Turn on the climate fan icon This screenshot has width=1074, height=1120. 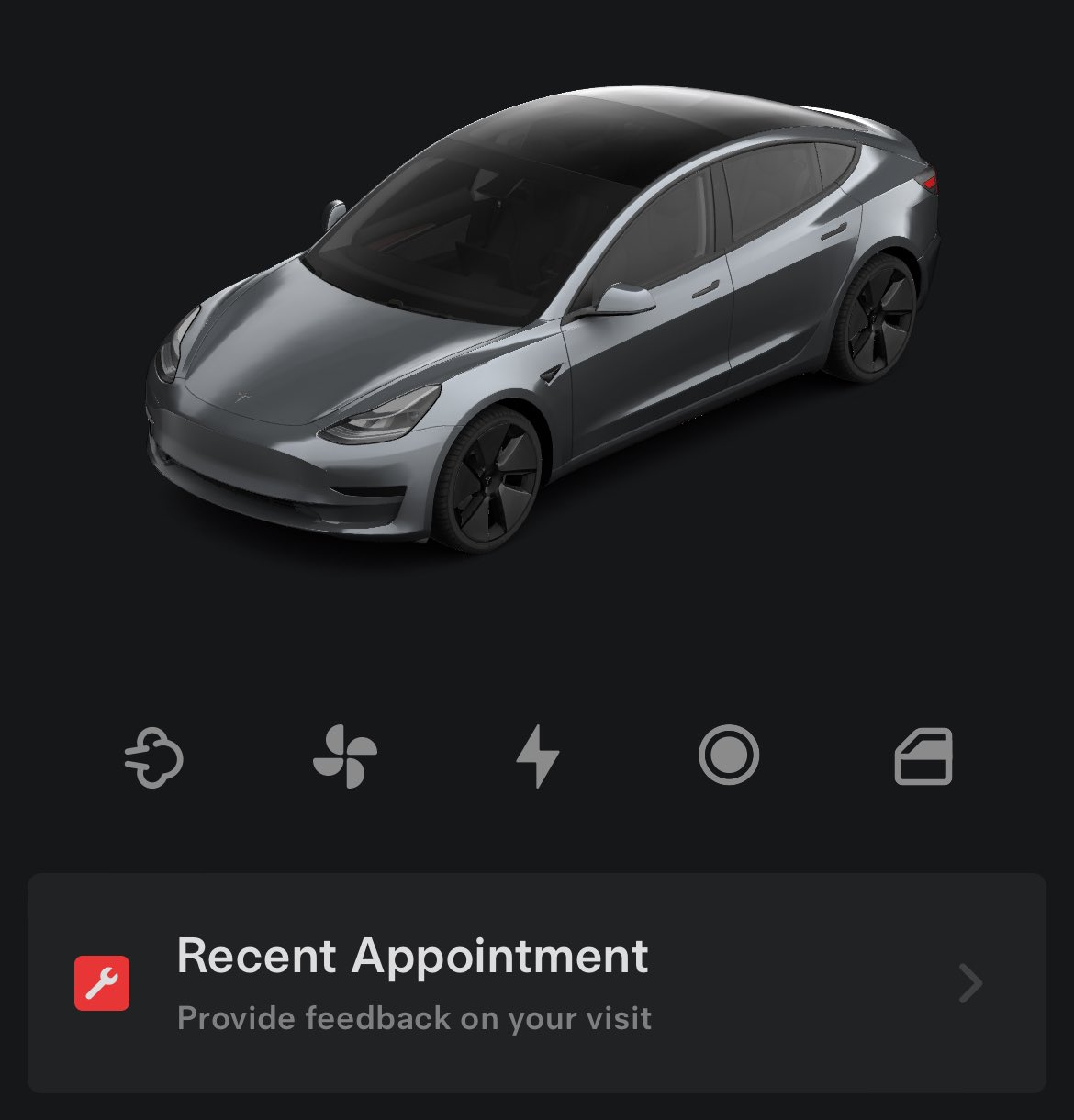345,757
